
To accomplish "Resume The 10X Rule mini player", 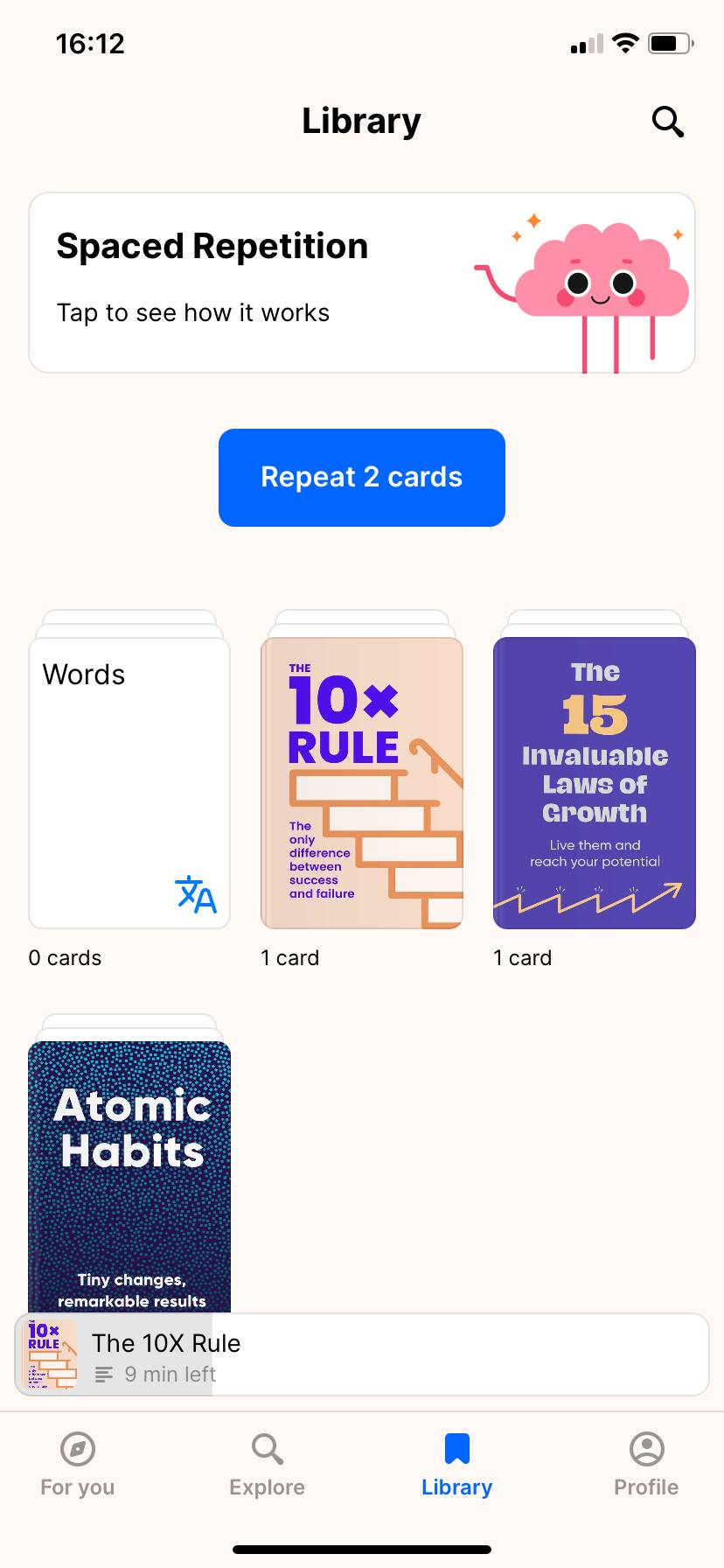I will pyautogui.click(x=362, y=1354).
